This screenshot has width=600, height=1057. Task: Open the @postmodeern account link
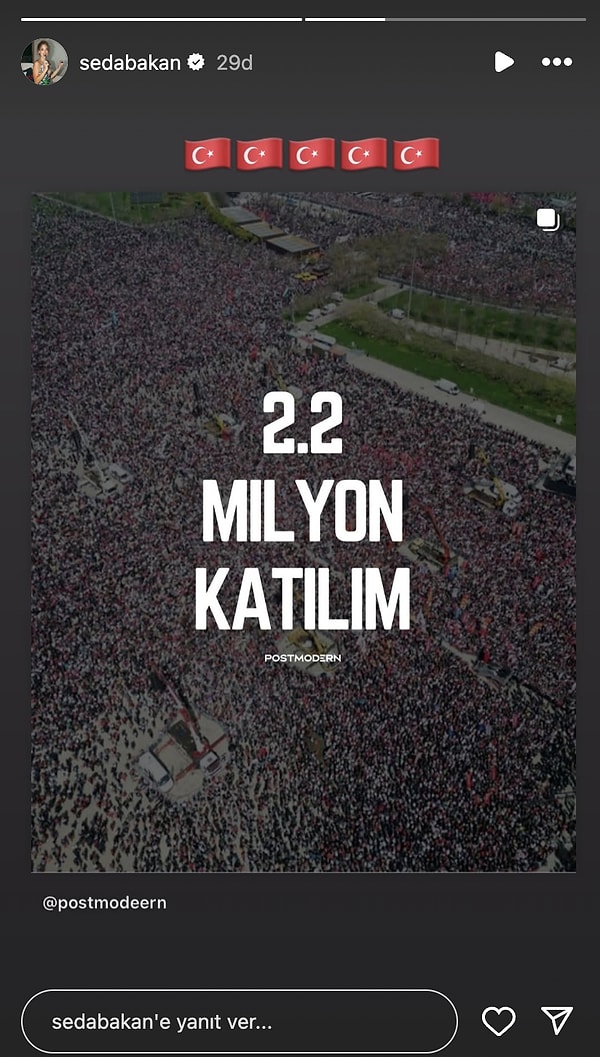pyautogui.click(x=104, y=902)
